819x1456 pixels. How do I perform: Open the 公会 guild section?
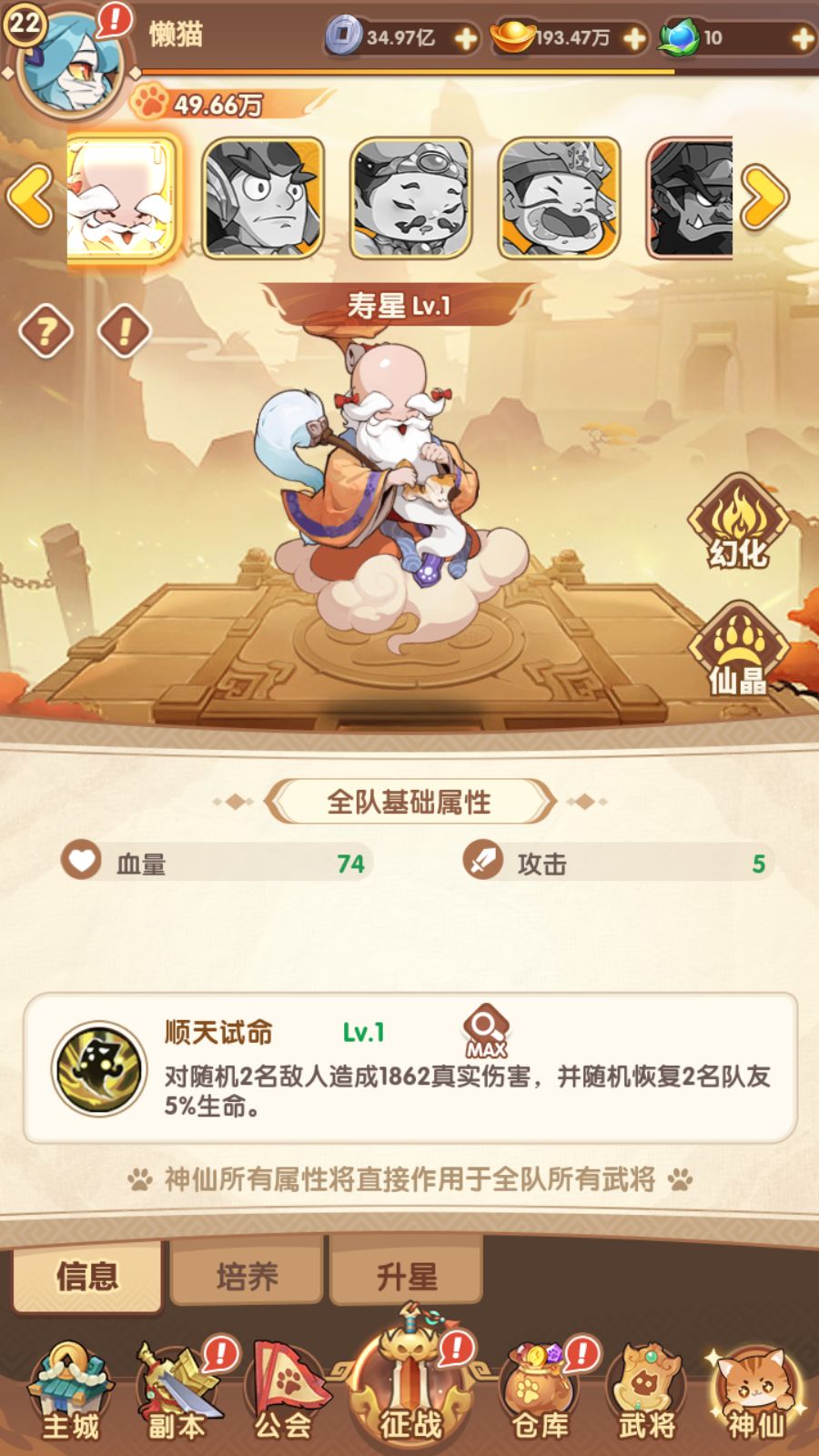[284, 1392]
